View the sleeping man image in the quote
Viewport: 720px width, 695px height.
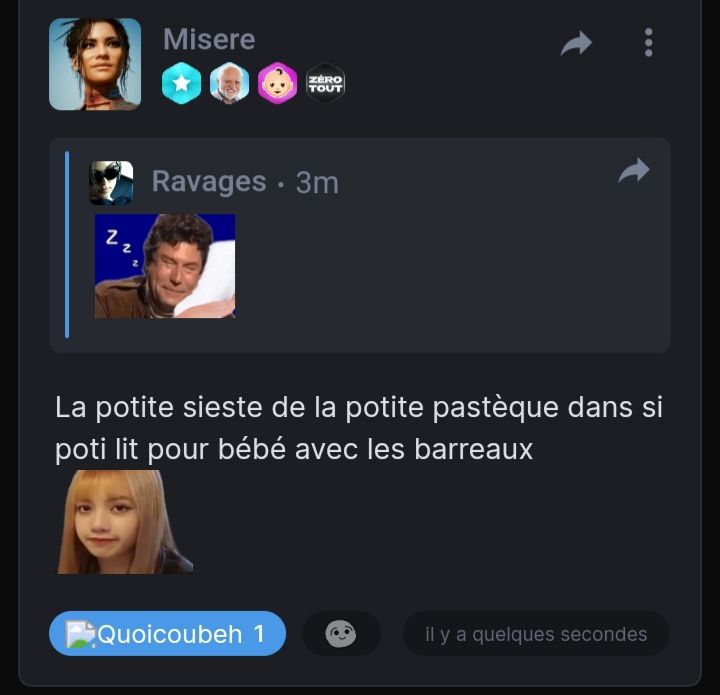165,266
